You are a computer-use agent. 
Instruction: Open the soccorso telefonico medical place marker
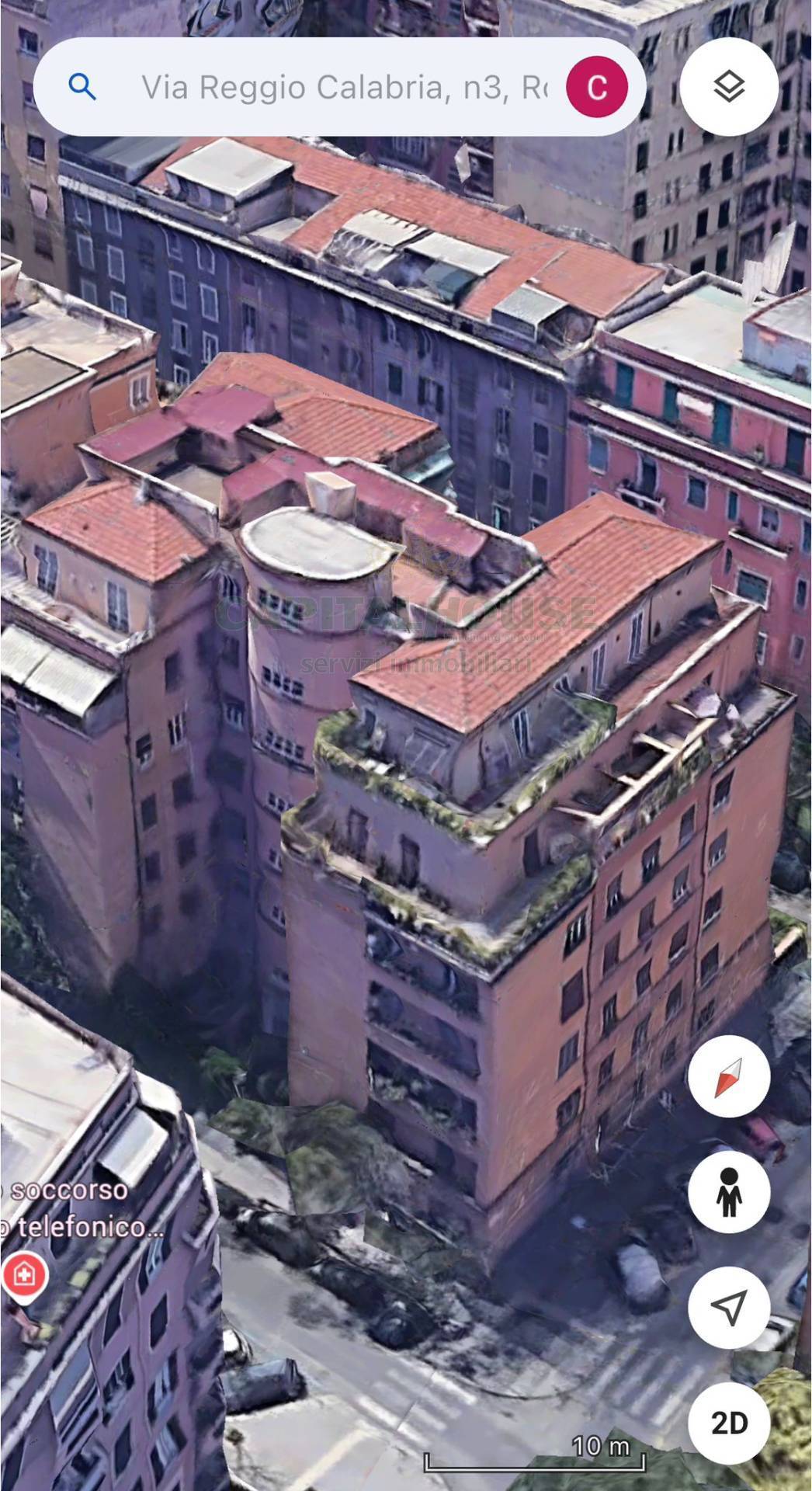click(x=24, y=1274)
